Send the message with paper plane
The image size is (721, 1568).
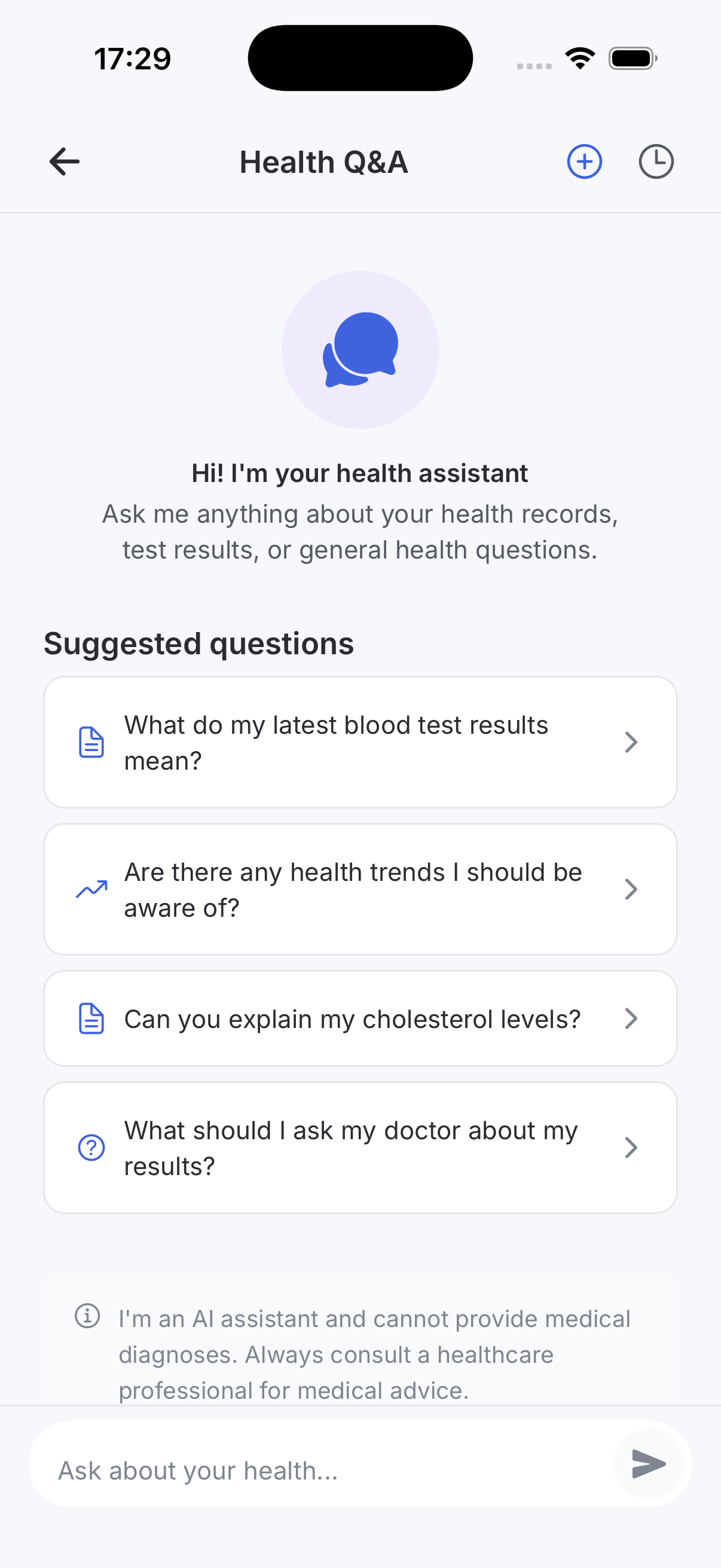tap(649, 1464)
